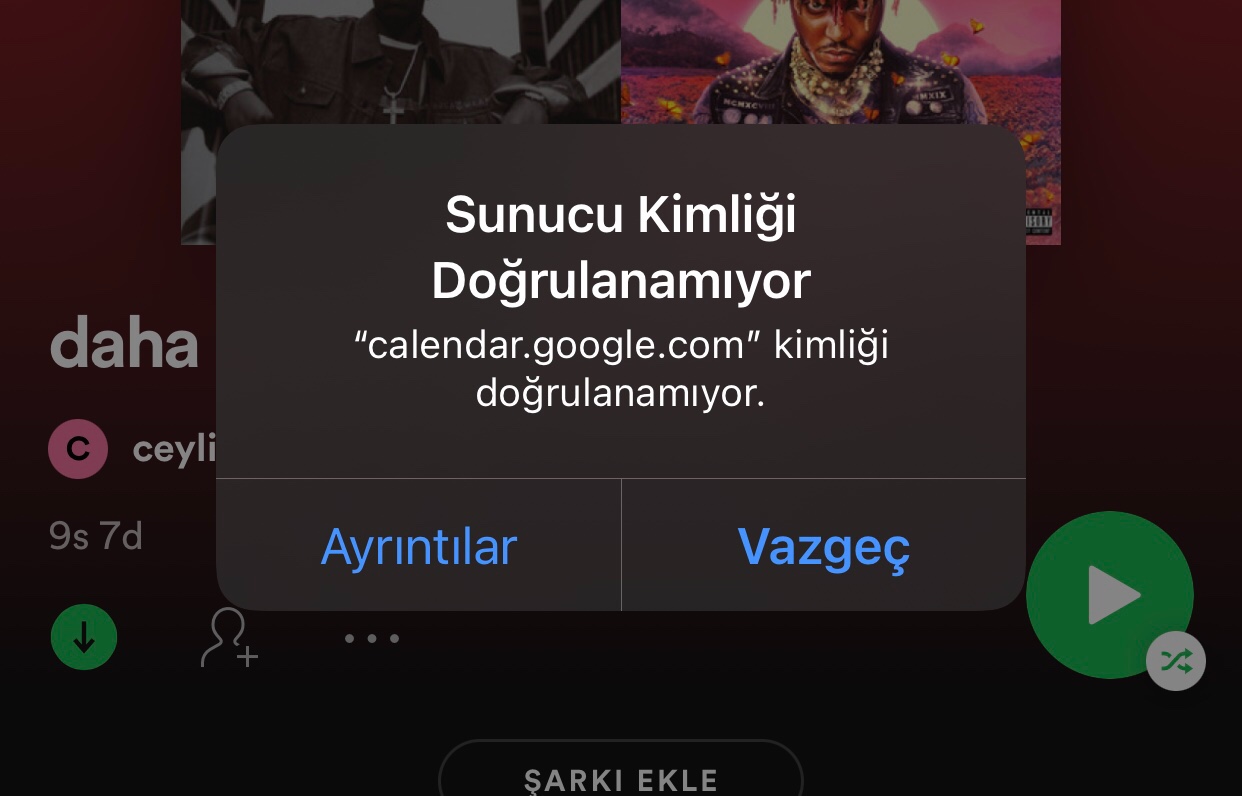Screen dimensions: 1242x796
Task: Tap the green download arrow icon
Action: [84, 637]
